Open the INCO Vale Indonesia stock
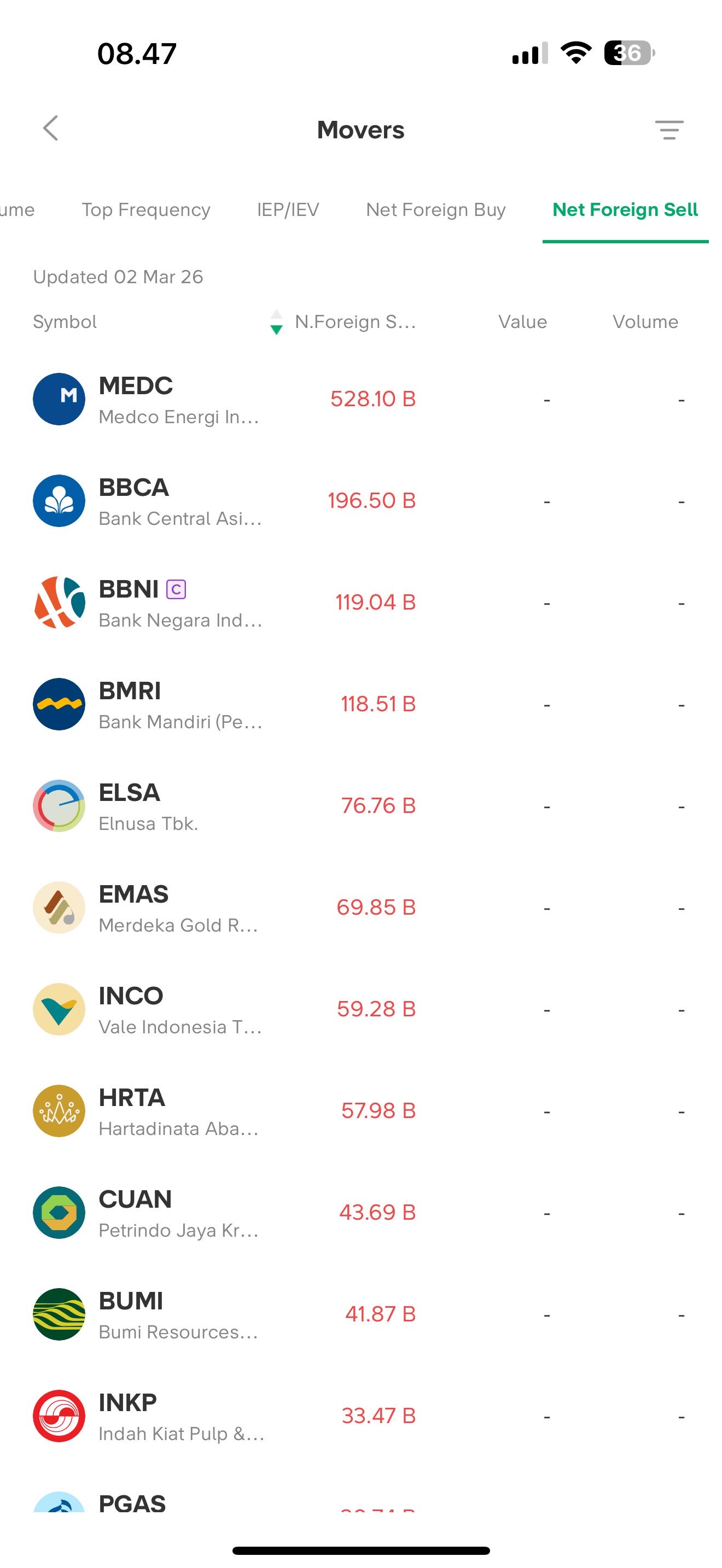722x1568 pixels. coord(180,1010)
